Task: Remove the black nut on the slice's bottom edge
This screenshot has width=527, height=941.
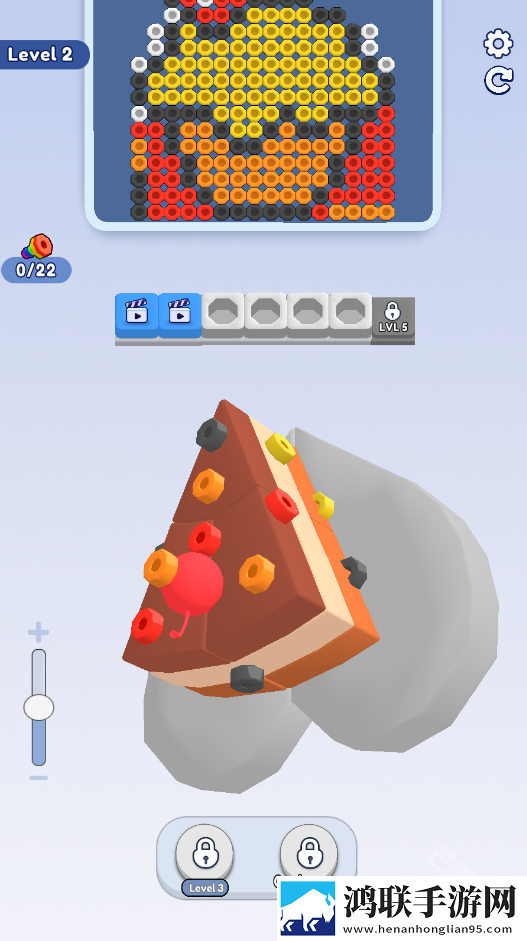Action: [247, 678]
